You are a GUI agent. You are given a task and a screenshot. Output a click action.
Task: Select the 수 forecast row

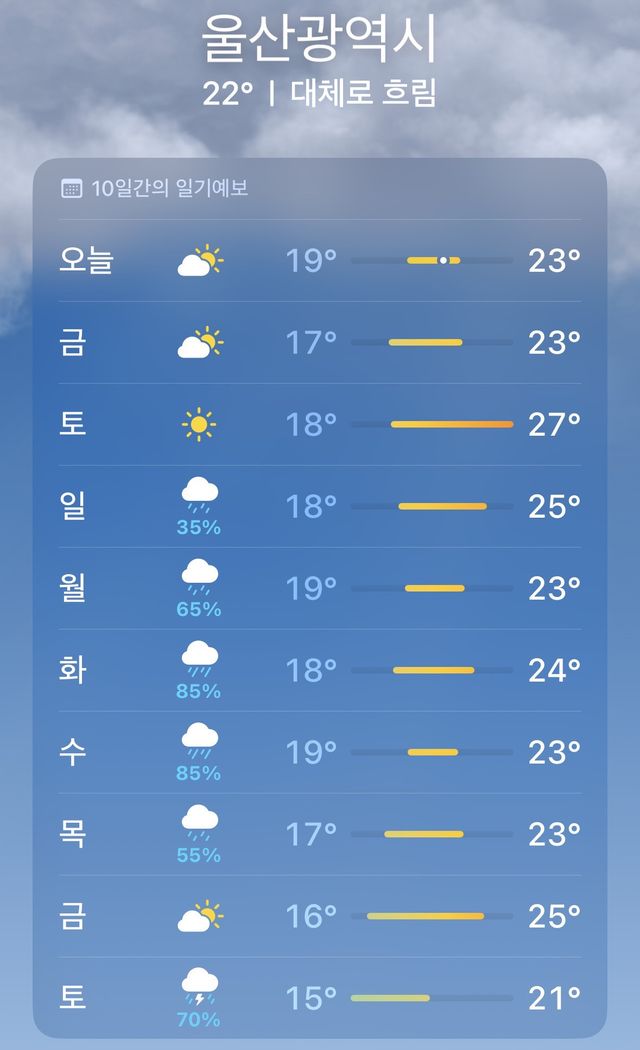tap(320, 753)
